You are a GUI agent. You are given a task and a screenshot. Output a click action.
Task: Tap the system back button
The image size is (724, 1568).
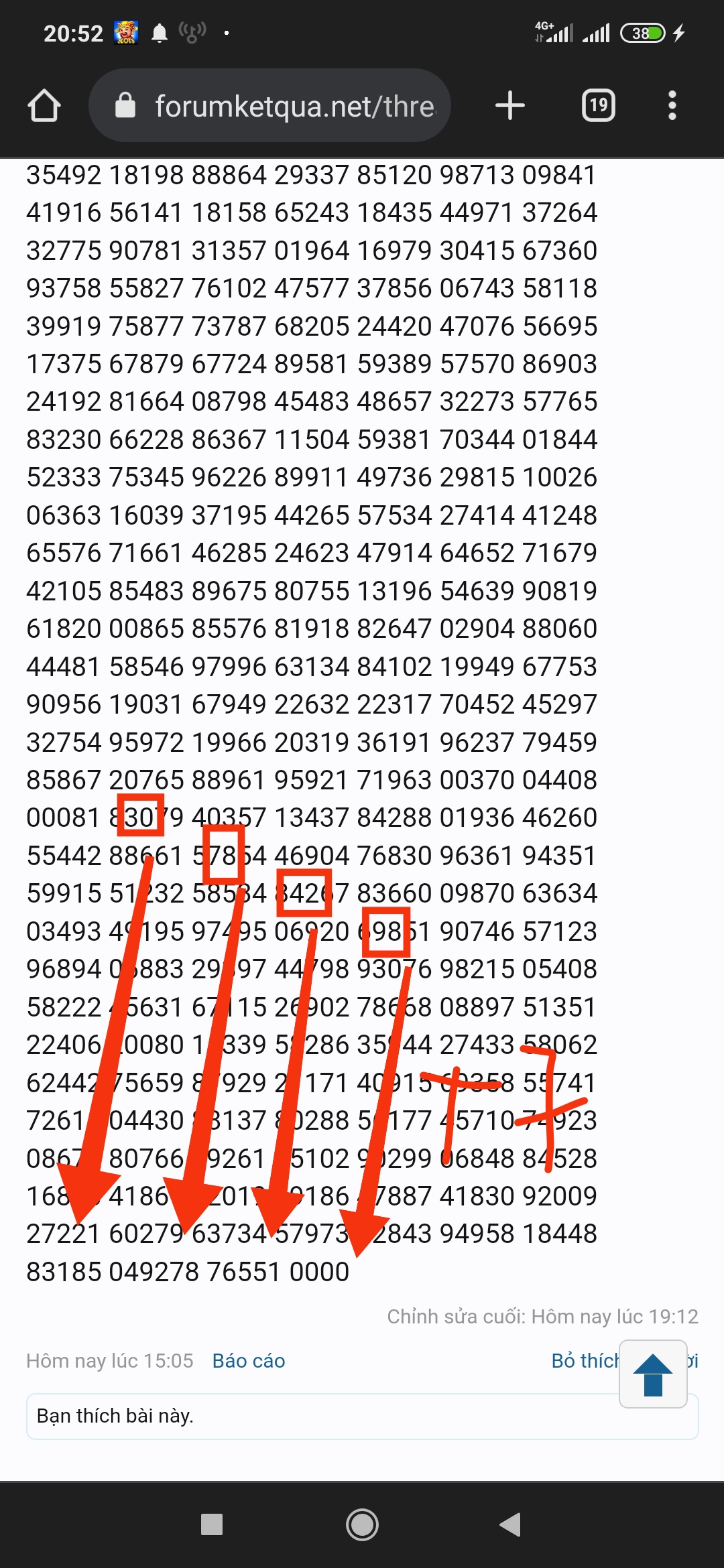(x=511, y=1524)
